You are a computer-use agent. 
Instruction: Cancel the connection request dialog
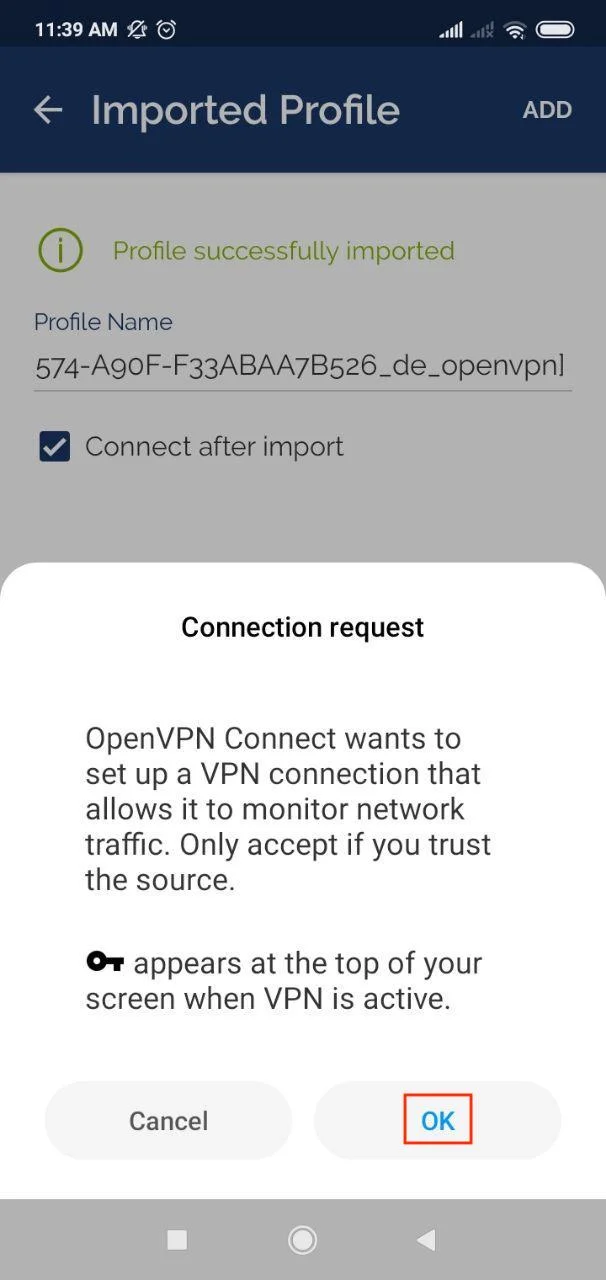coord(168,1120)
